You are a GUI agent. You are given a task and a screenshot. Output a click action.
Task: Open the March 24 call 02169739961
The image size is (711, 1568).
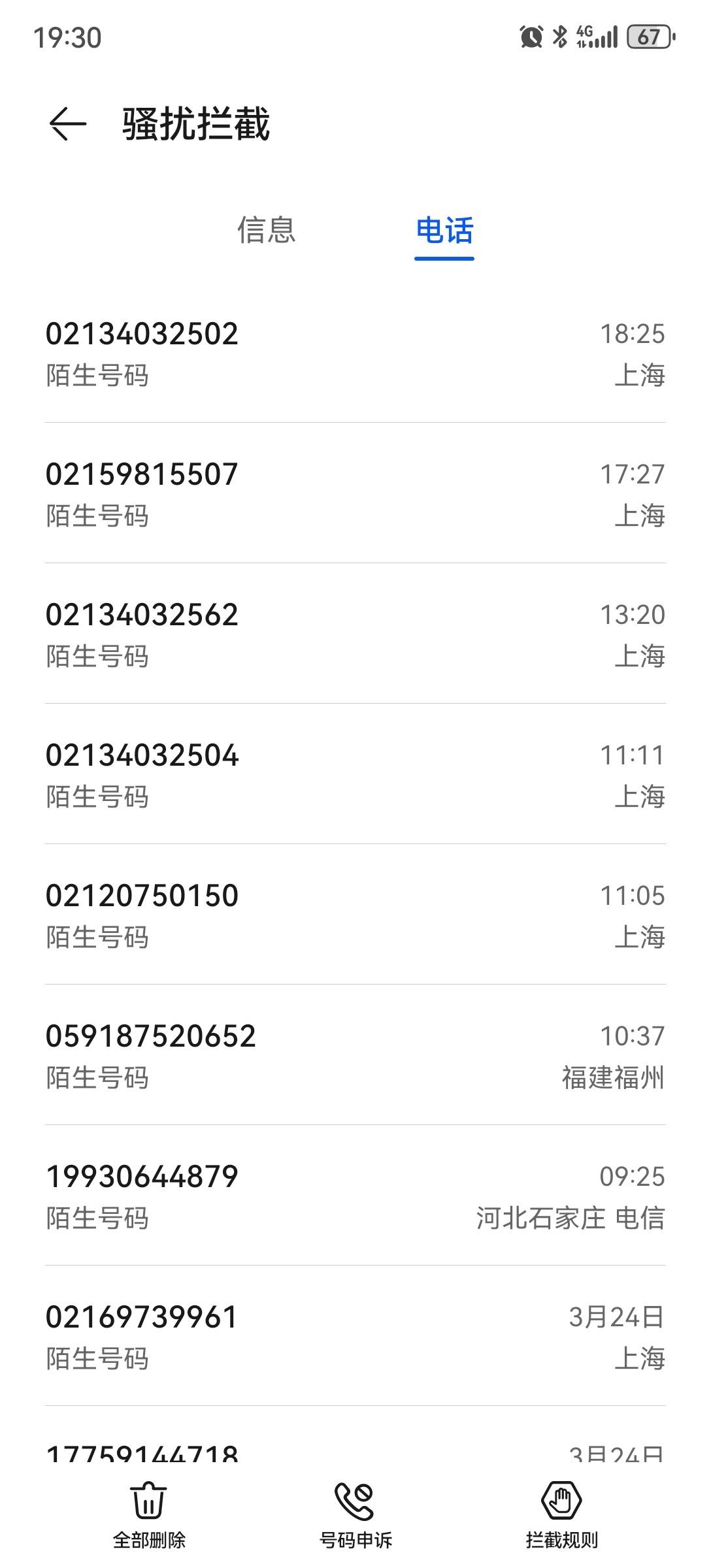coord(355,1336)
